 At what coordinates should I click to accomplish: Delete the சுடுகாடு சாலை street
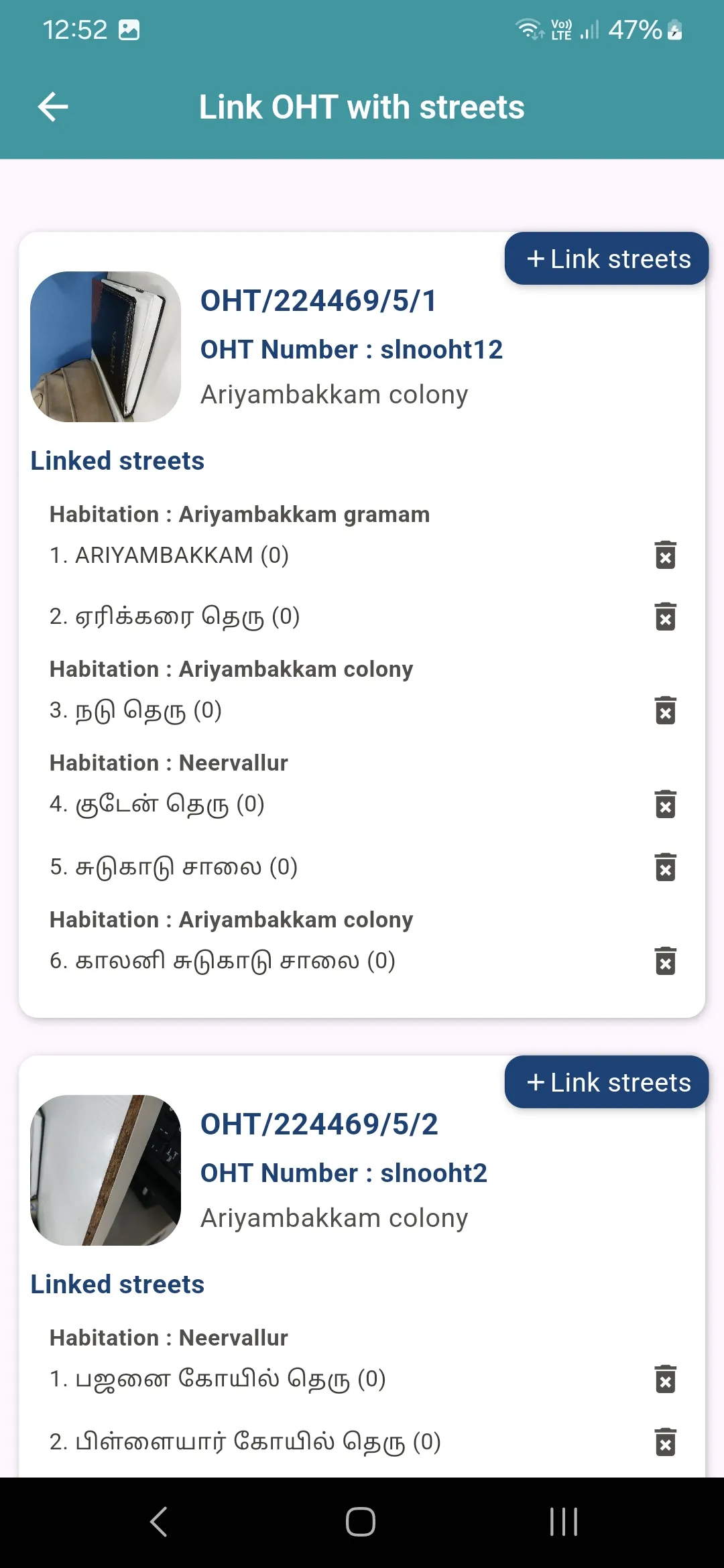(664, 868)
